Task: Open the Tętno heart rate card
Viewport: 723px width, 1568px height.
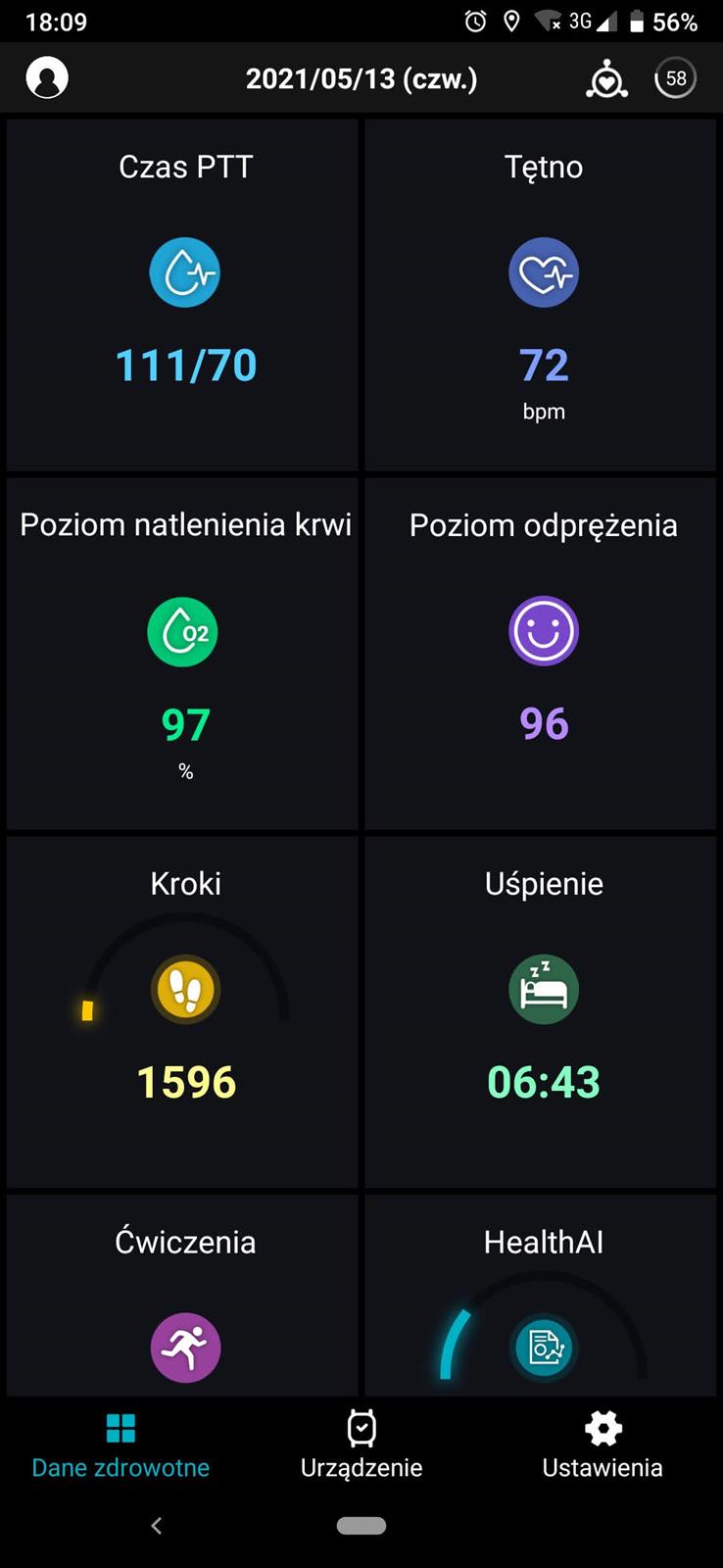Action: coord(542,295)
